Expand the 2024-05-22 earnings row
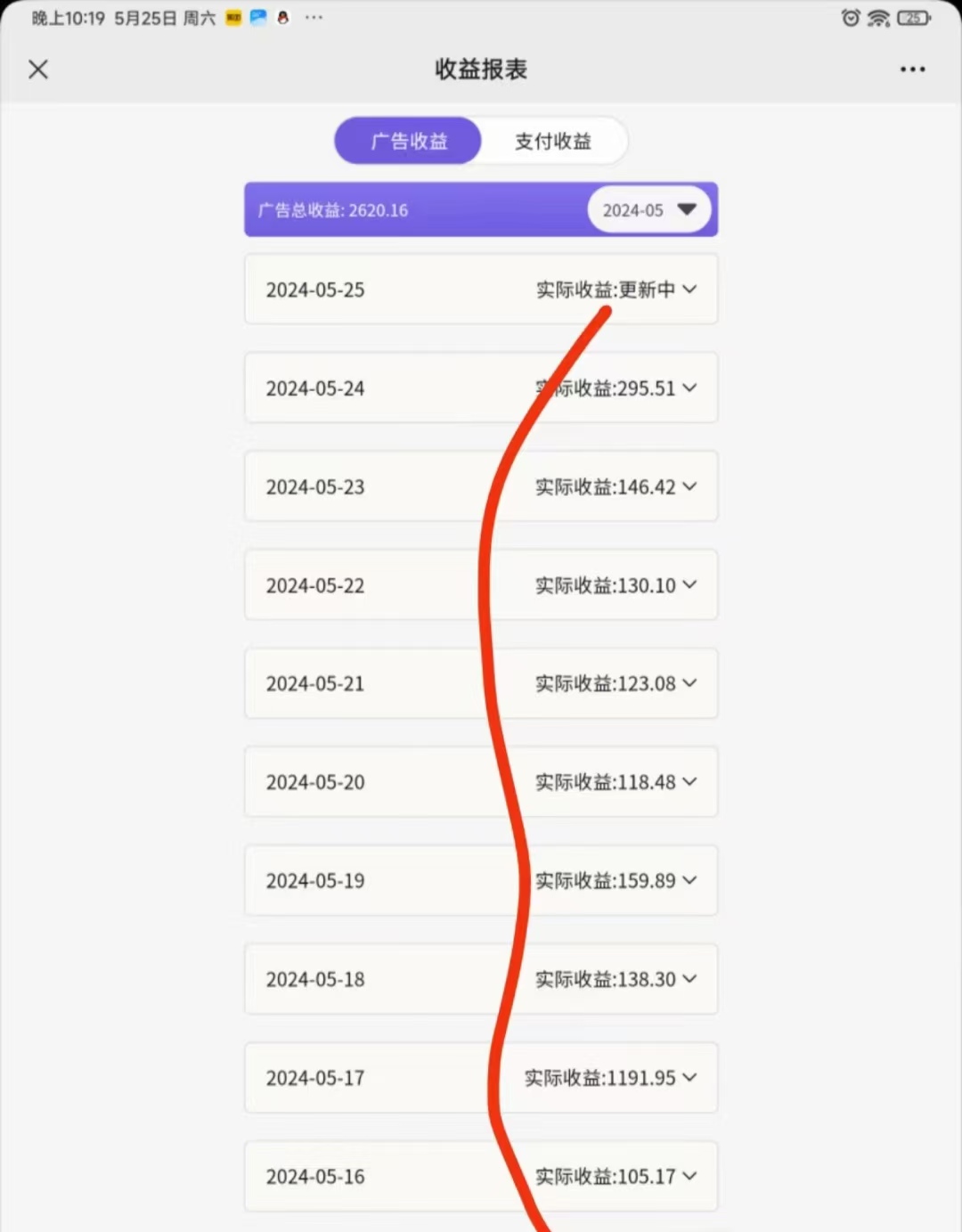962x1232 pixels. pos(689,585)
